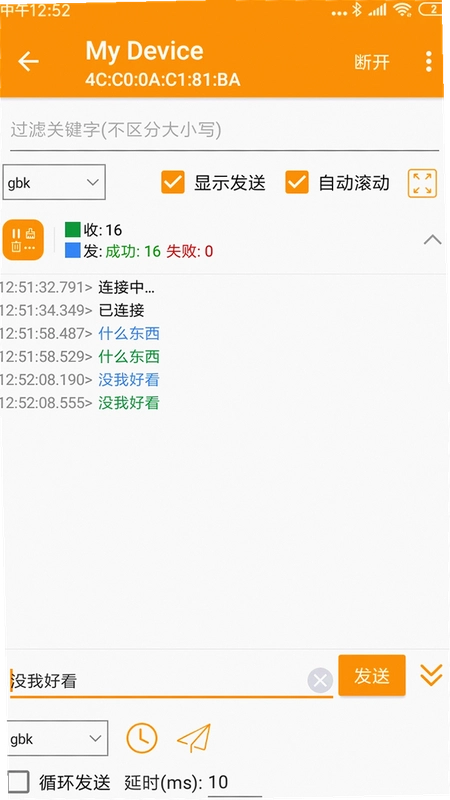Tap 断开 to disconnect the device
Viewport: 450px width, 800px height.
coord(372,62)
